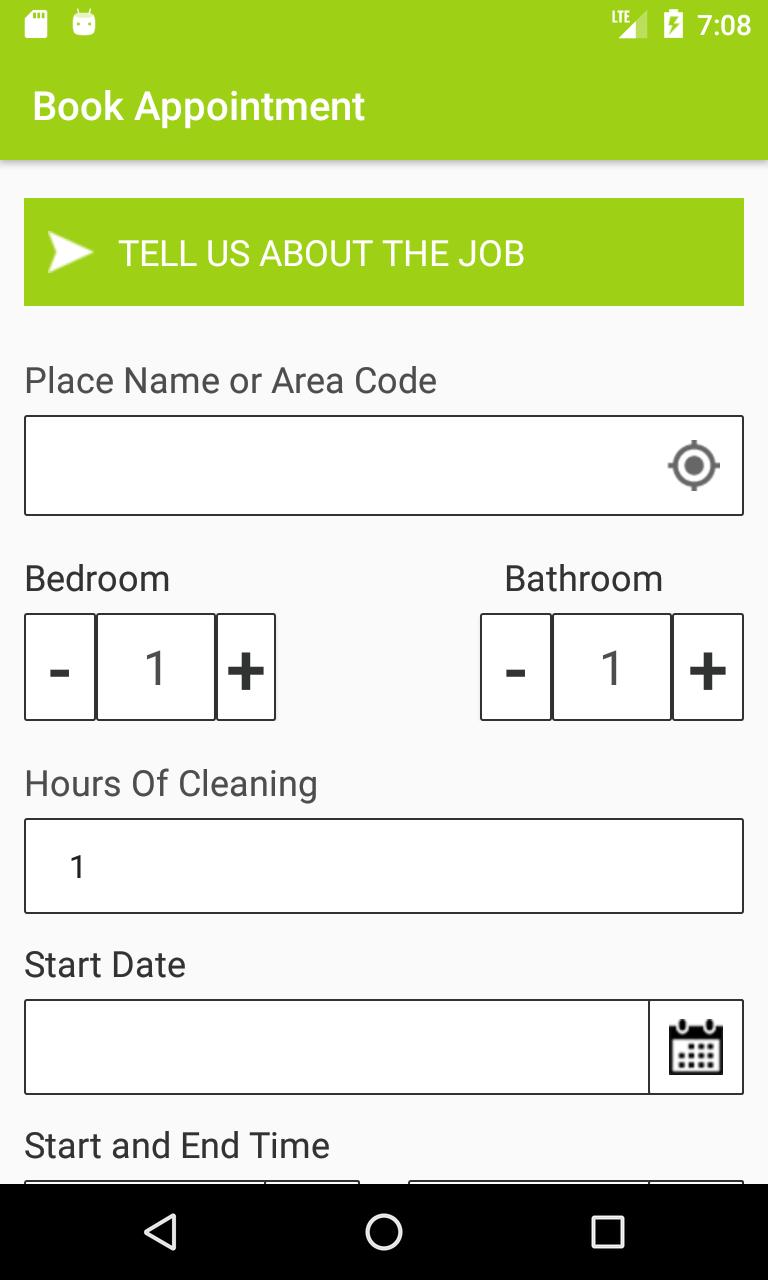Select the Hours Of Cleaning field
The height and width of the screenshot is (1280, 768).
(x=384, y=866)
